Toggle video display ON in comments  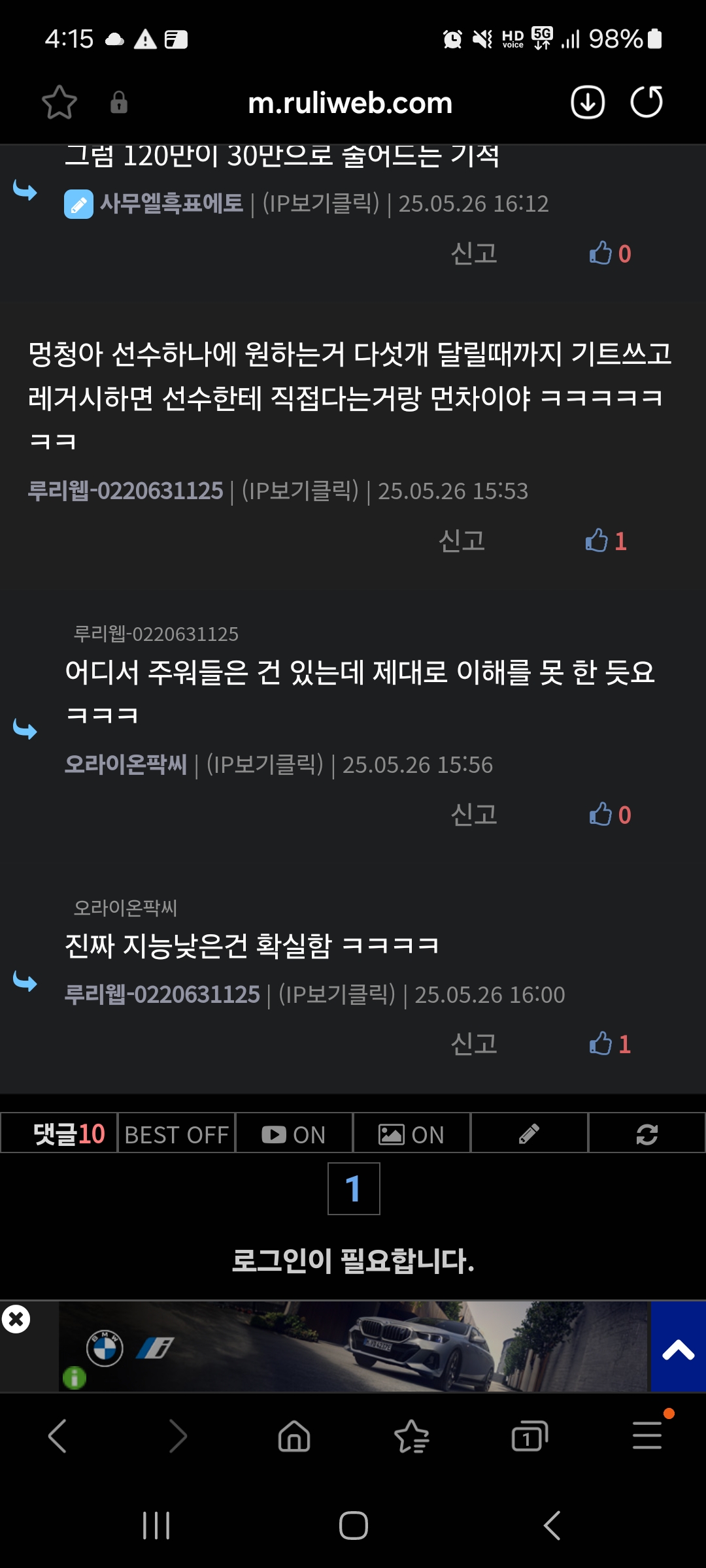(x=294, y=1135)
